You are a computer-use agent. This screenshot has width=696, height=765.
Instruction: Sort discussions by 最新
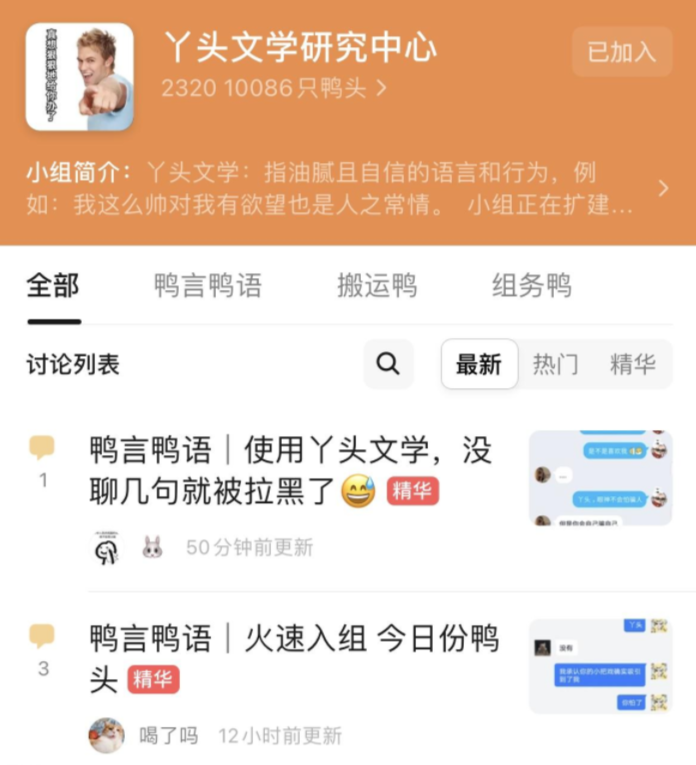(x=479, y=364)
